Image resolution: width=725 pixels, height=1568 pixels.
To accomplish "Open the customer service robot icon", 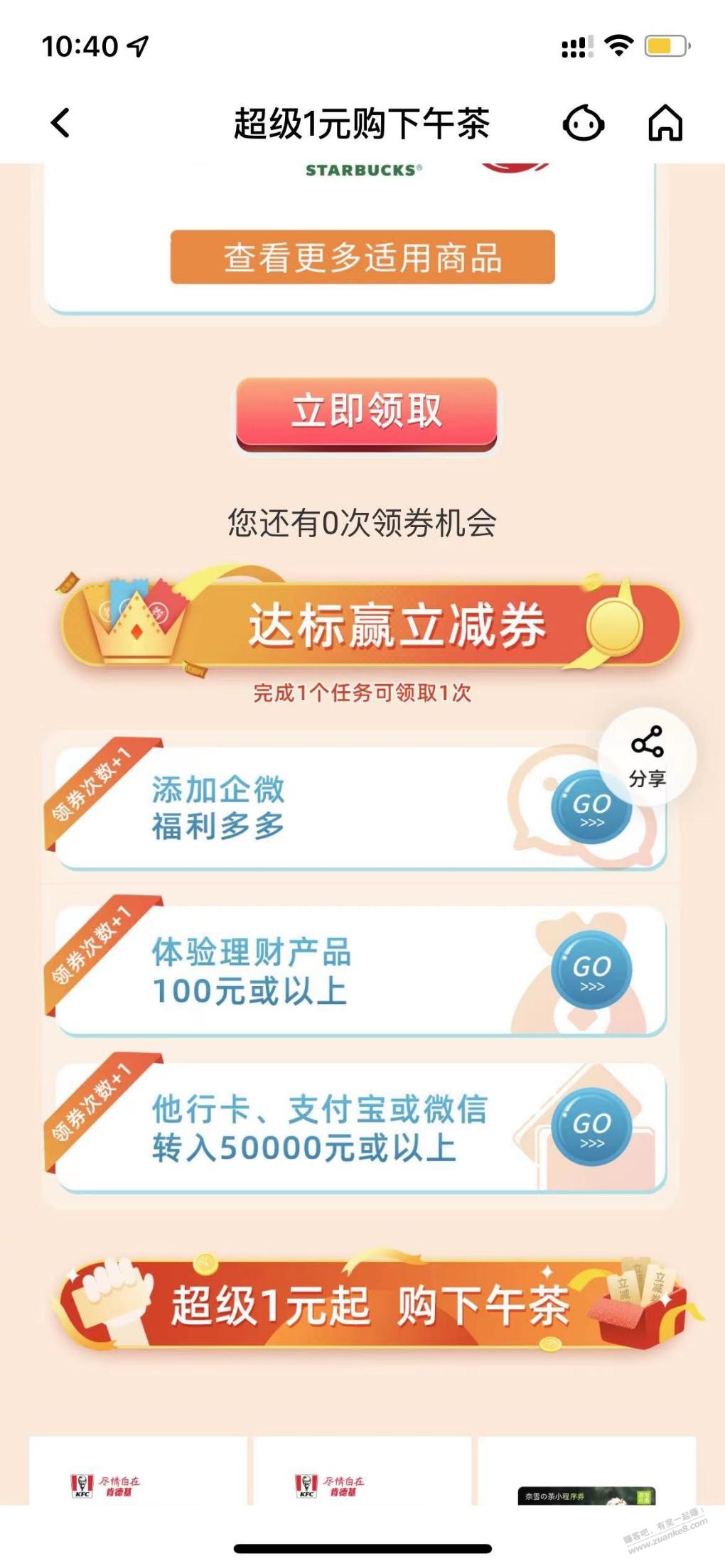I will click(x=583, y=124).
